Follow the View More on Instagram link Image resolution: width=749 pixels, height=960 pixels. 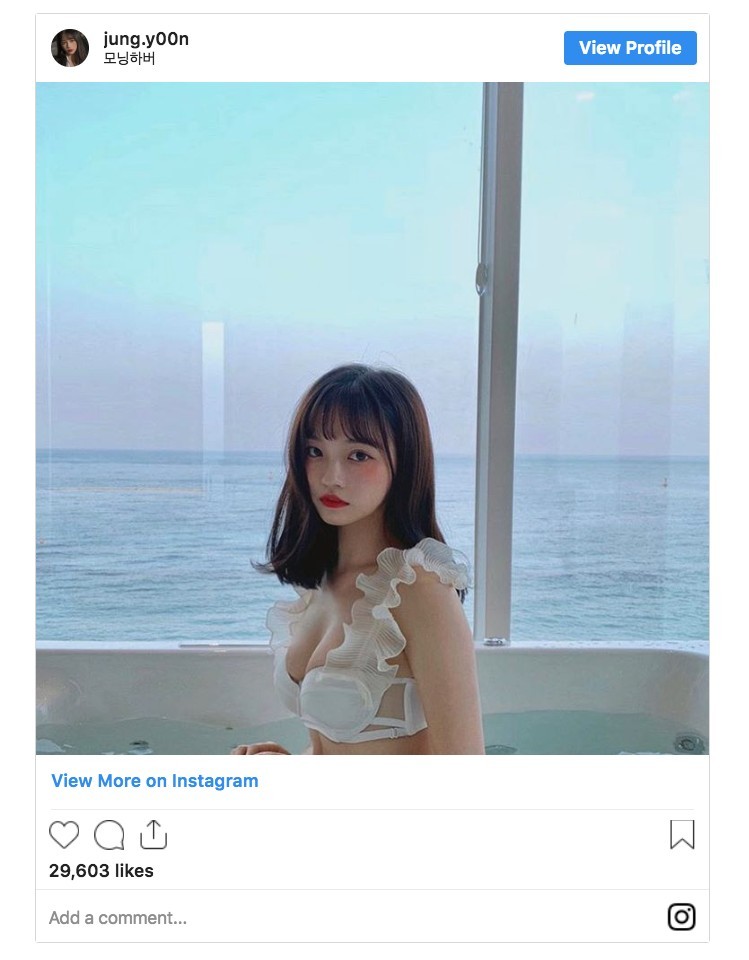(155, 781)
